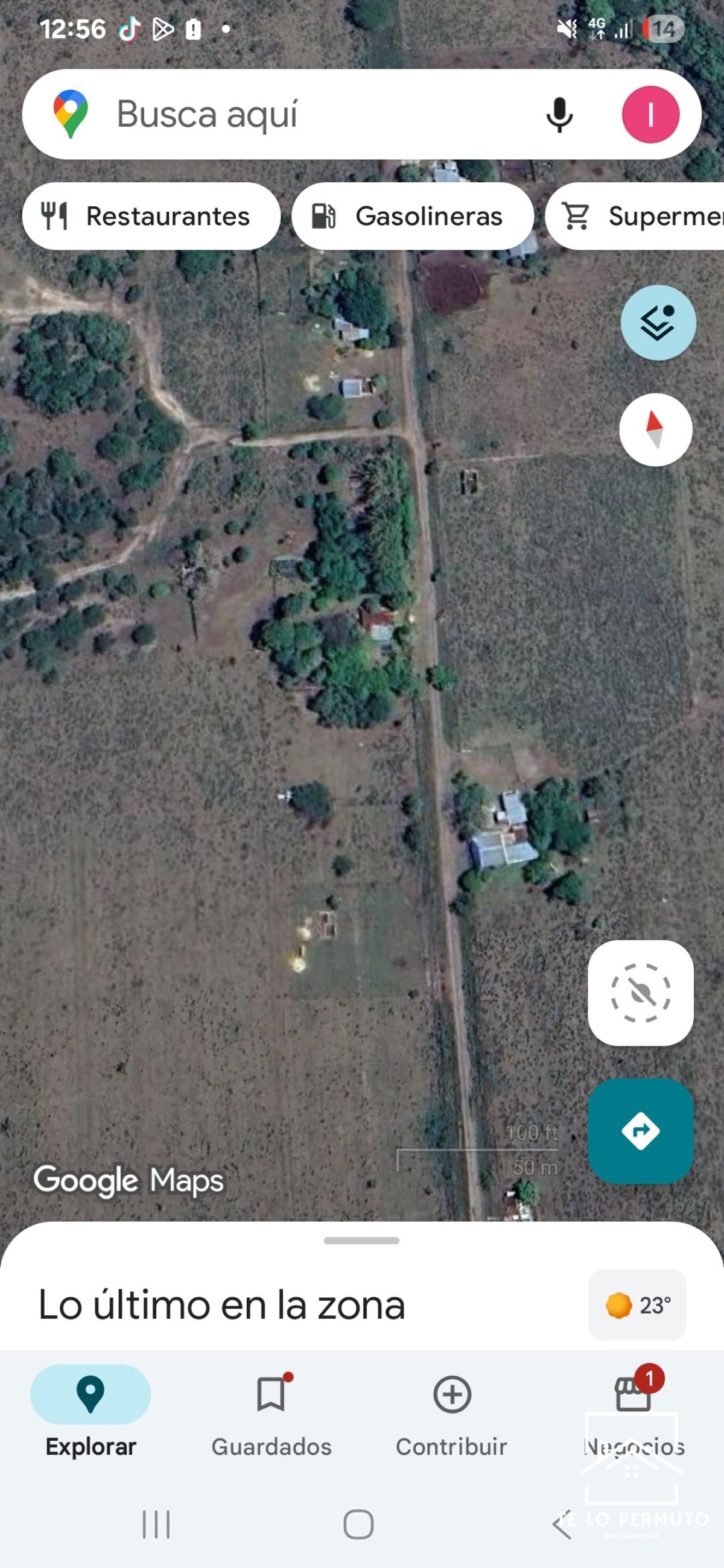Open the account profile avatar
724x1568 pixels.
650,115
